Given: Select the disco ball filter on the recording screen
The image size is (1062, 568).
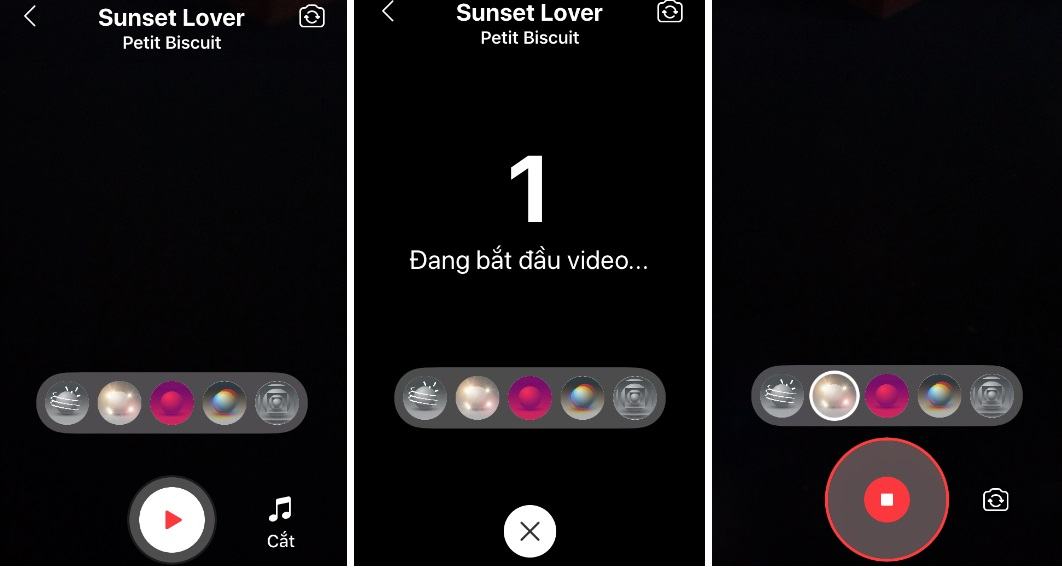Looking at the screenshot, I should point(782,395).
